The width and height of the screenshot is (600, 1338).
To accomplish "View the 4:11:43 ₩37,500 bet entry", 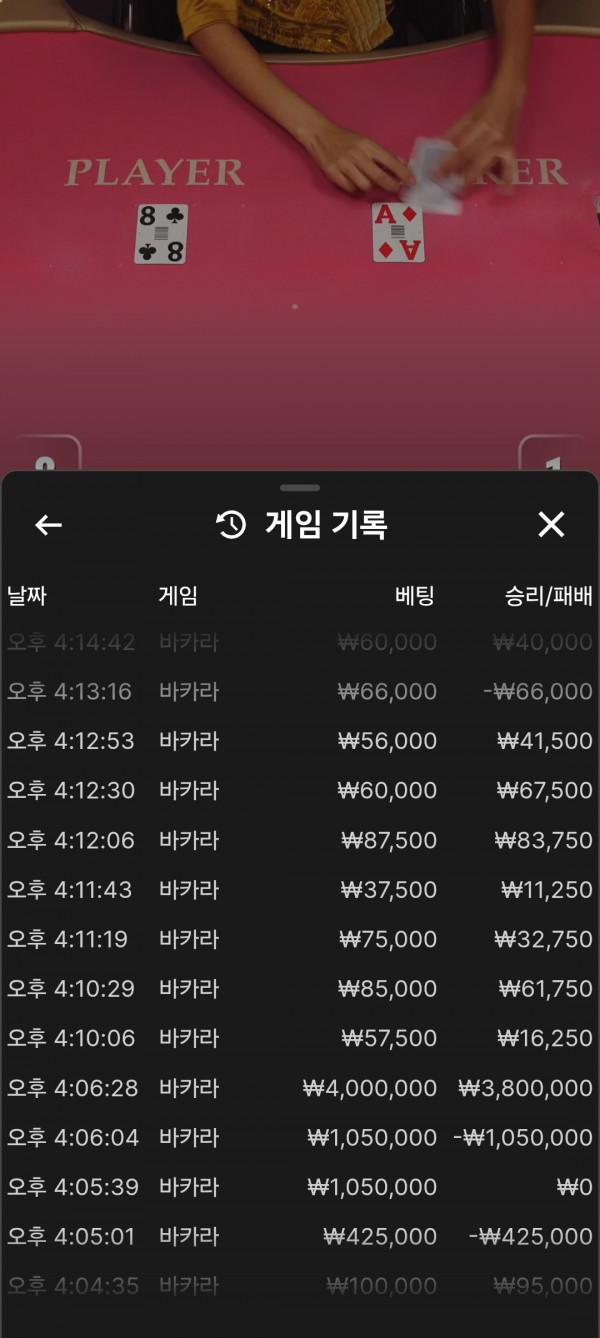I will tap(300, 890).
